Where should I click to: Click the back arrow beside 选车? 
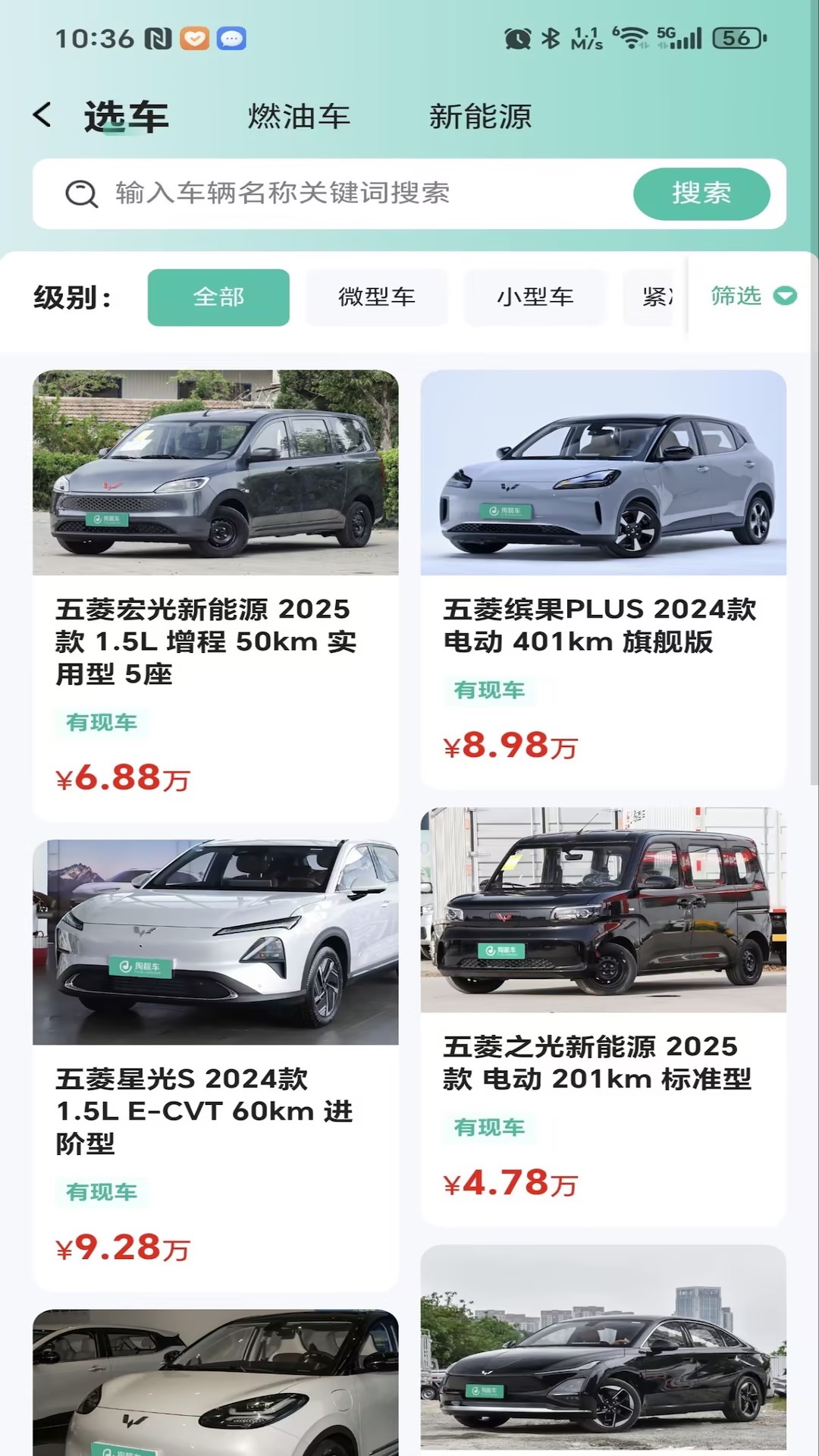43,114
